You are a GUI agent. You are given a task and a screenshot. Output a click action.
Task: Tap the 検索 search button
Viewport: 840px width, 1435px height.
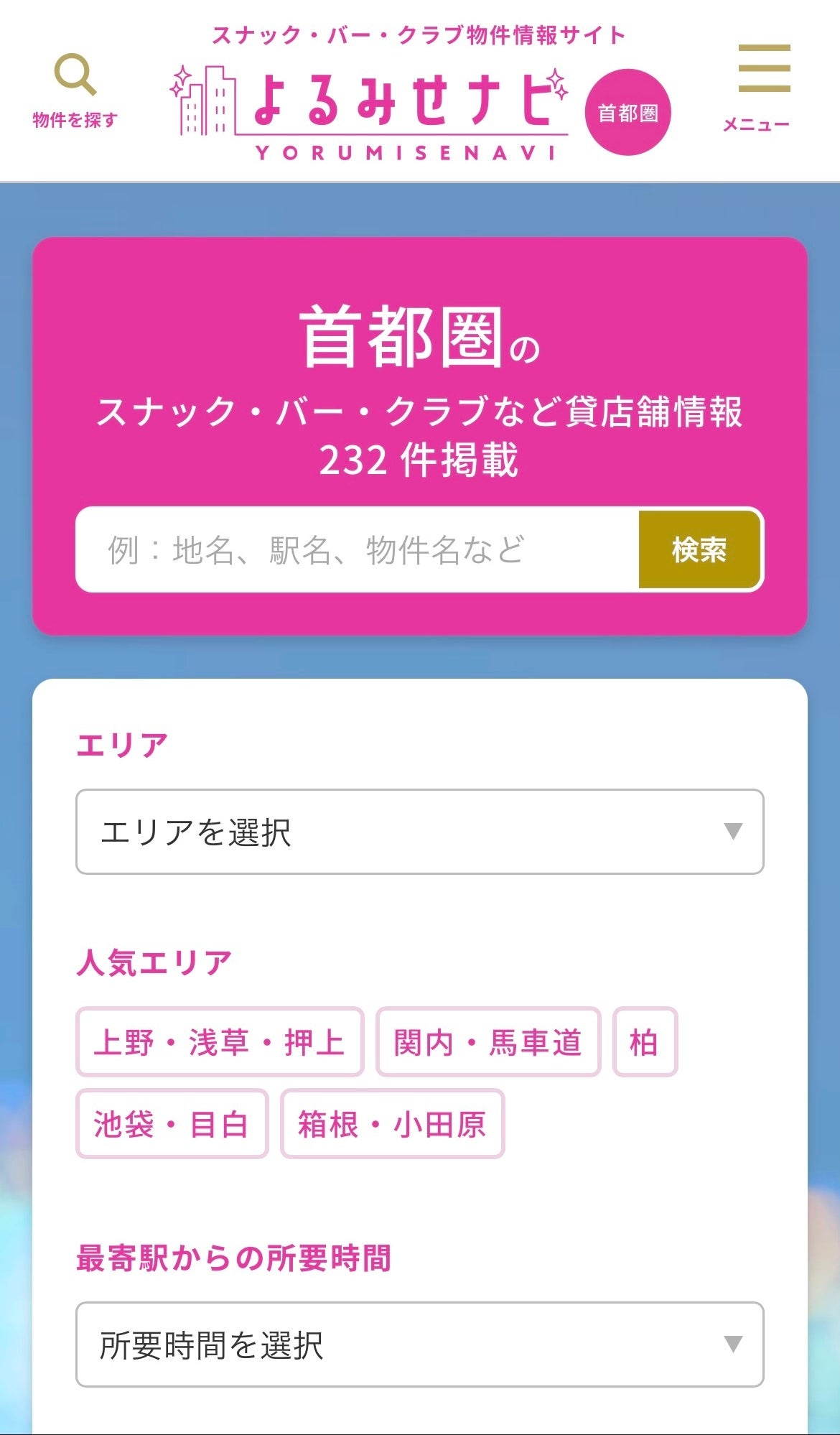(x=699, y=550)
